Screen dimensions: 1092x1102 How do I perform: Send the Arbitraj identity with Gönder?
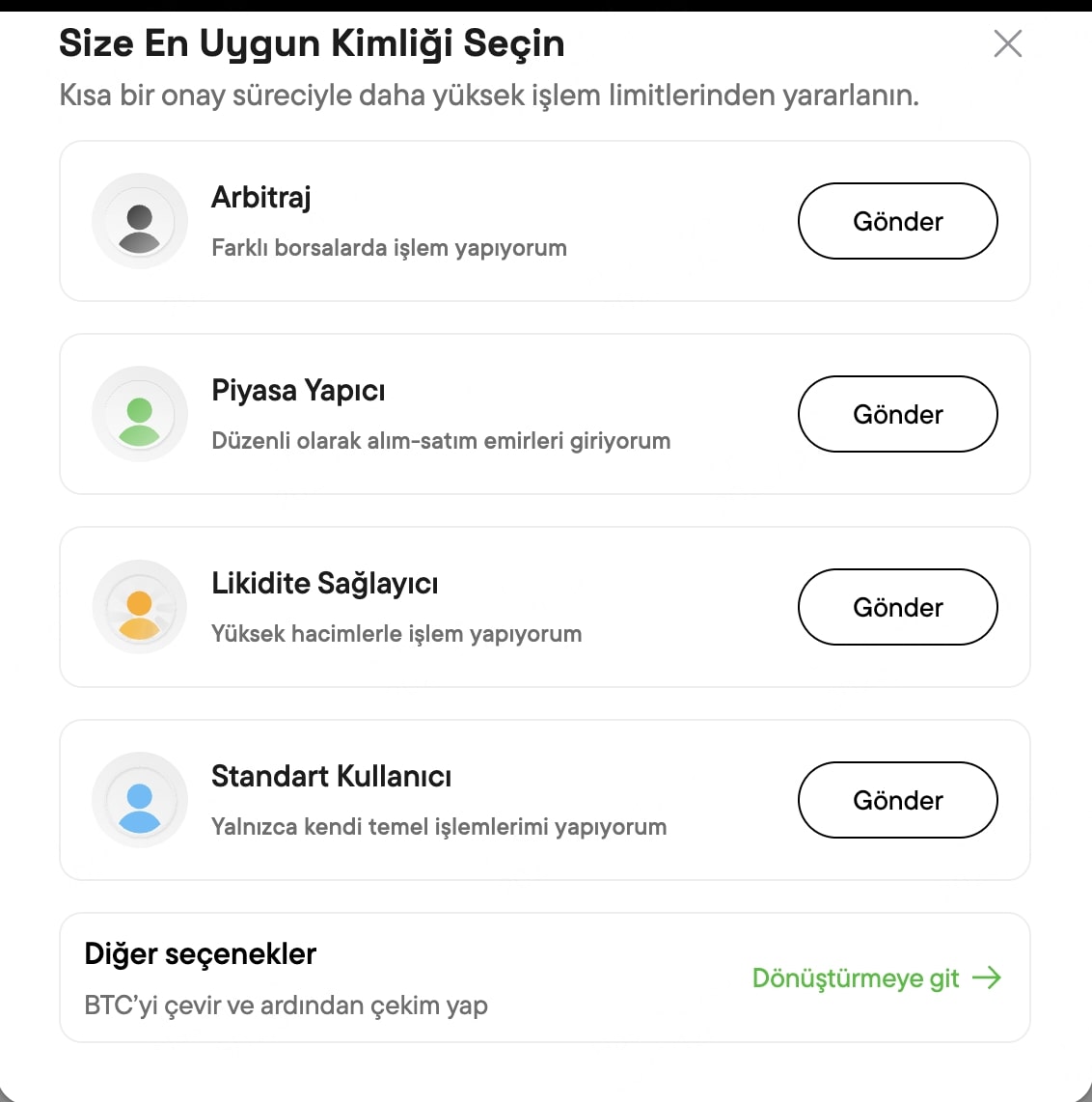897,221
